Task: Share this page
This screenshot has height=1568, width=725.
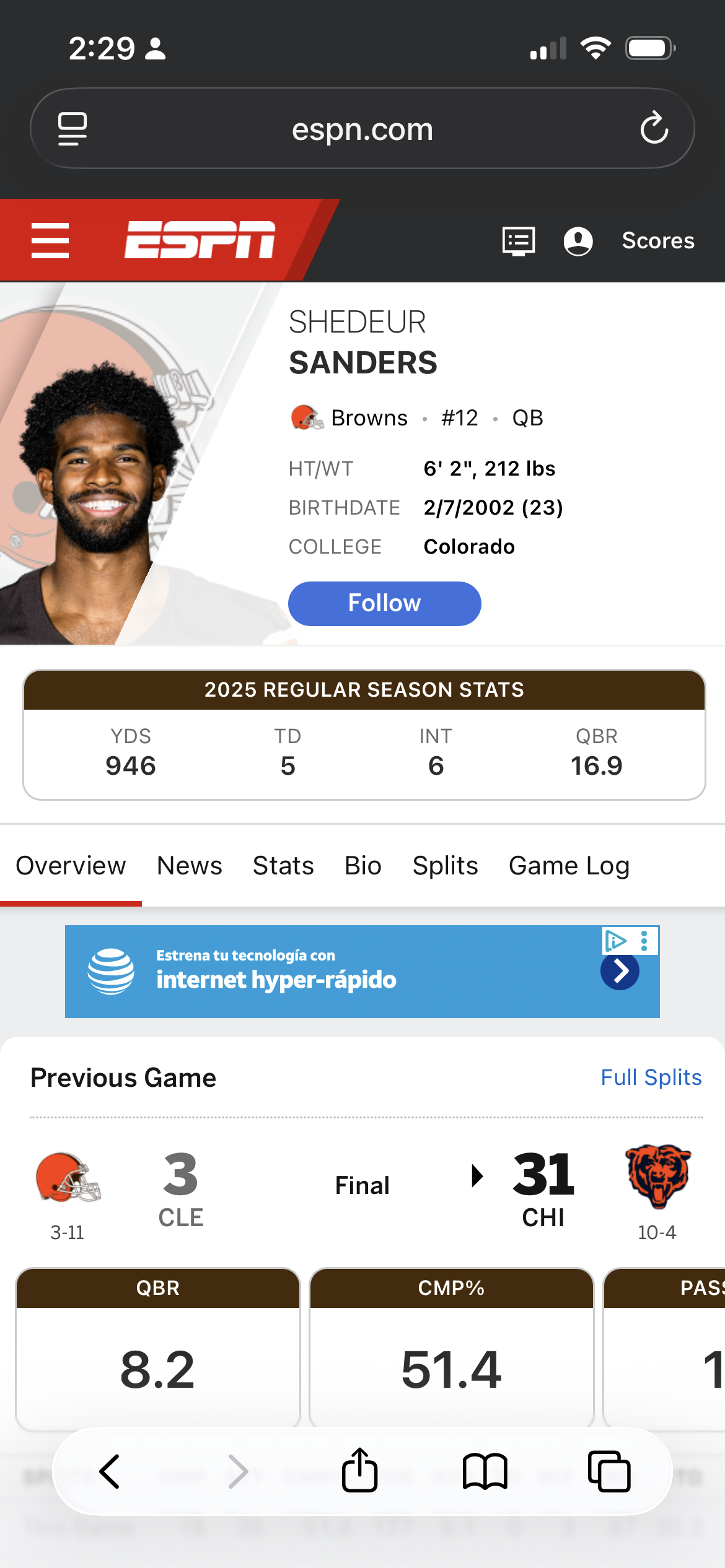Action: [x=359, y=1471]
